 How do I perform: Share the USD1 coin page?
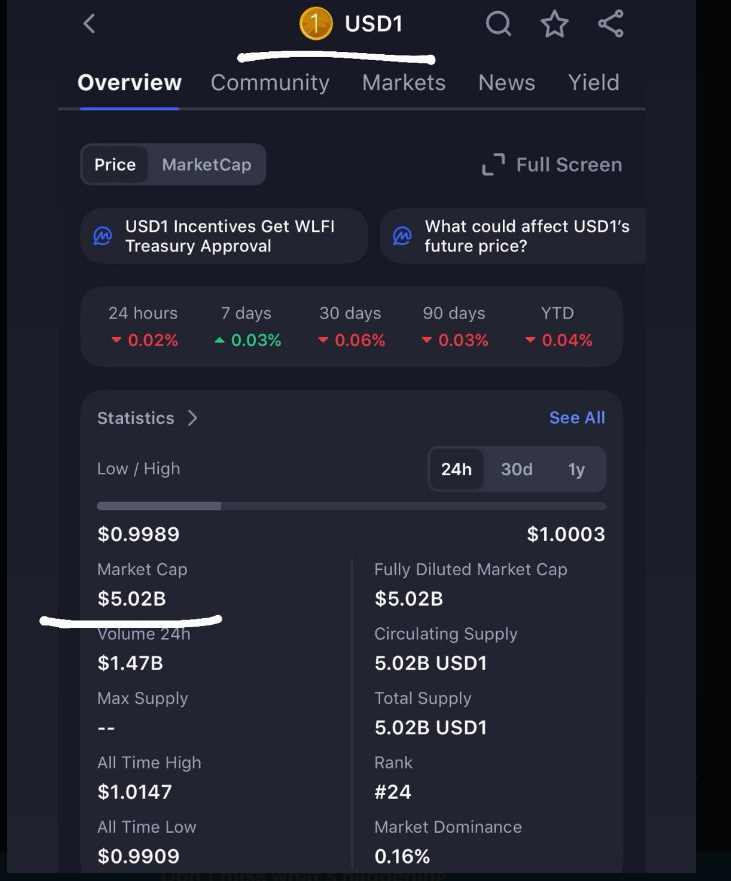click(x=611, y=24)
